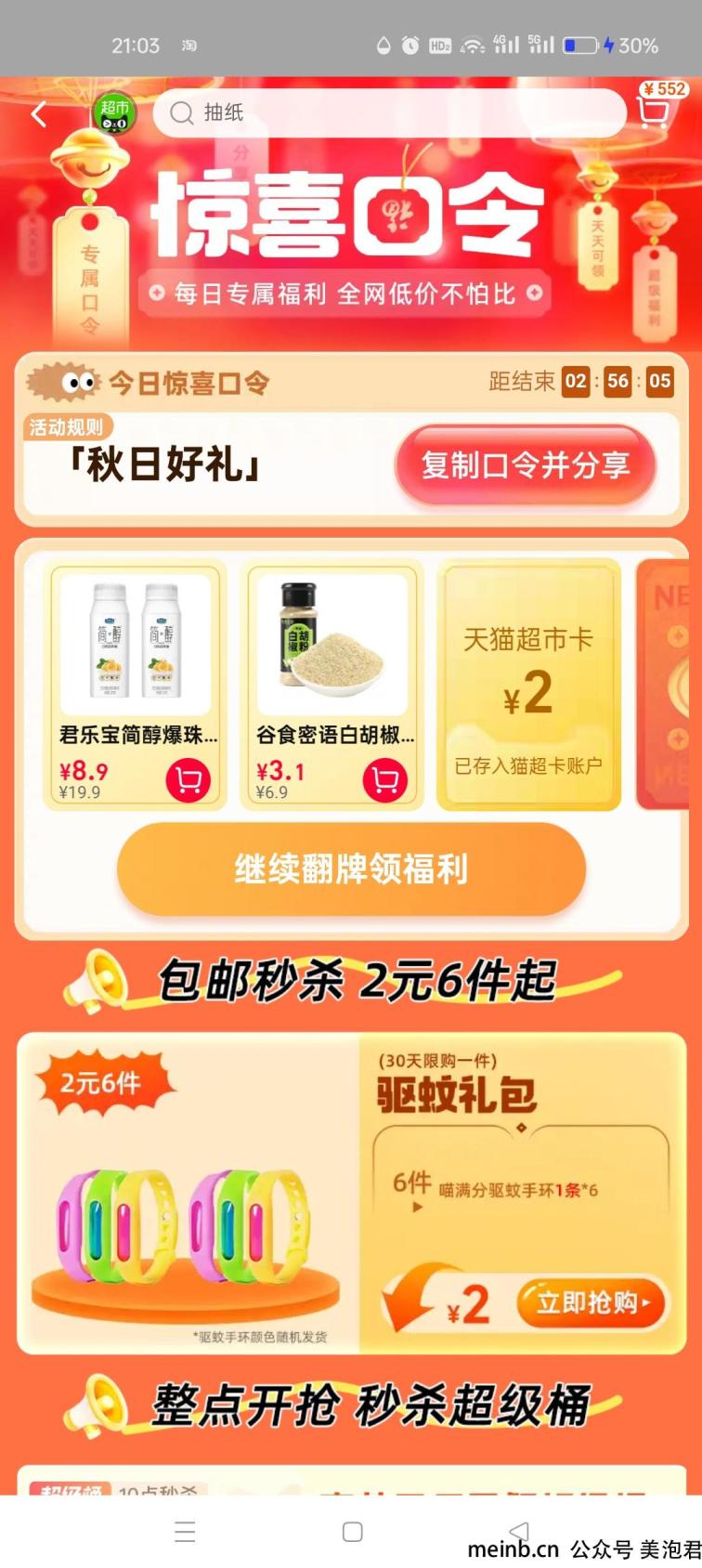The height and width of the screenshot is (1568, 702).
Task: Open the 驱蚊礼包 2元6件 deal card
Action: coord(186,1194)
